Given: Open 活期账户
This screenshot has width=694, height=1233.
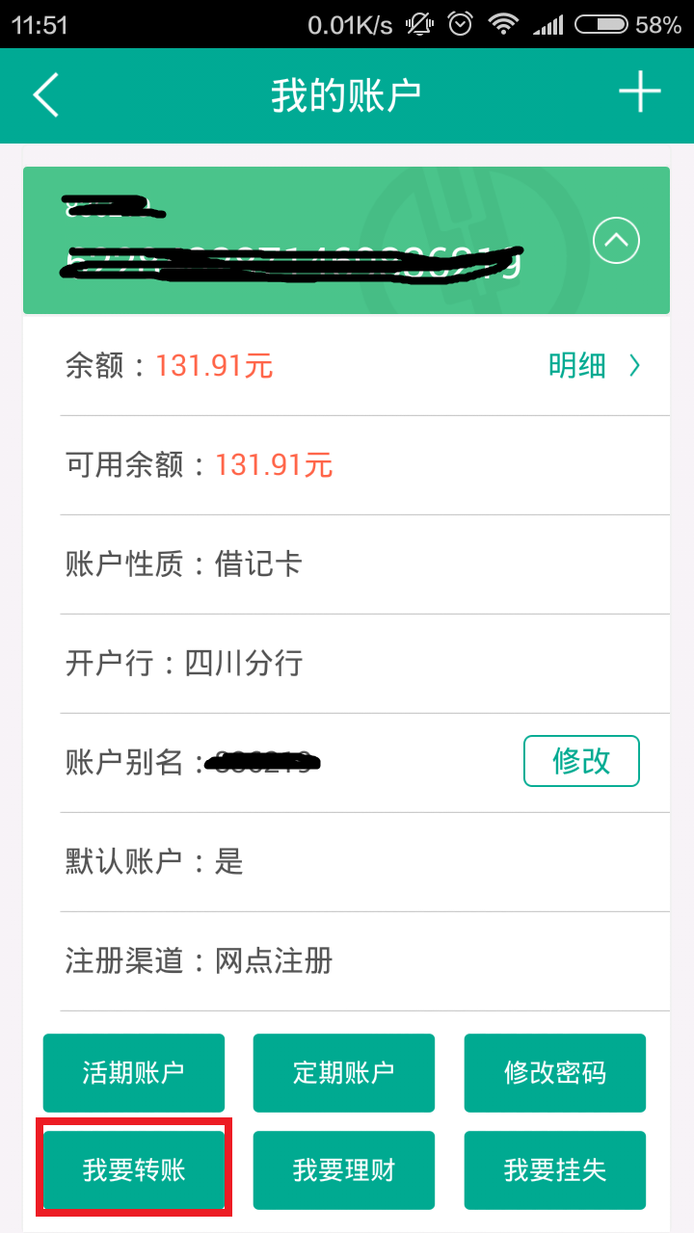Looking at the screenshot, I should [134, 1073].
